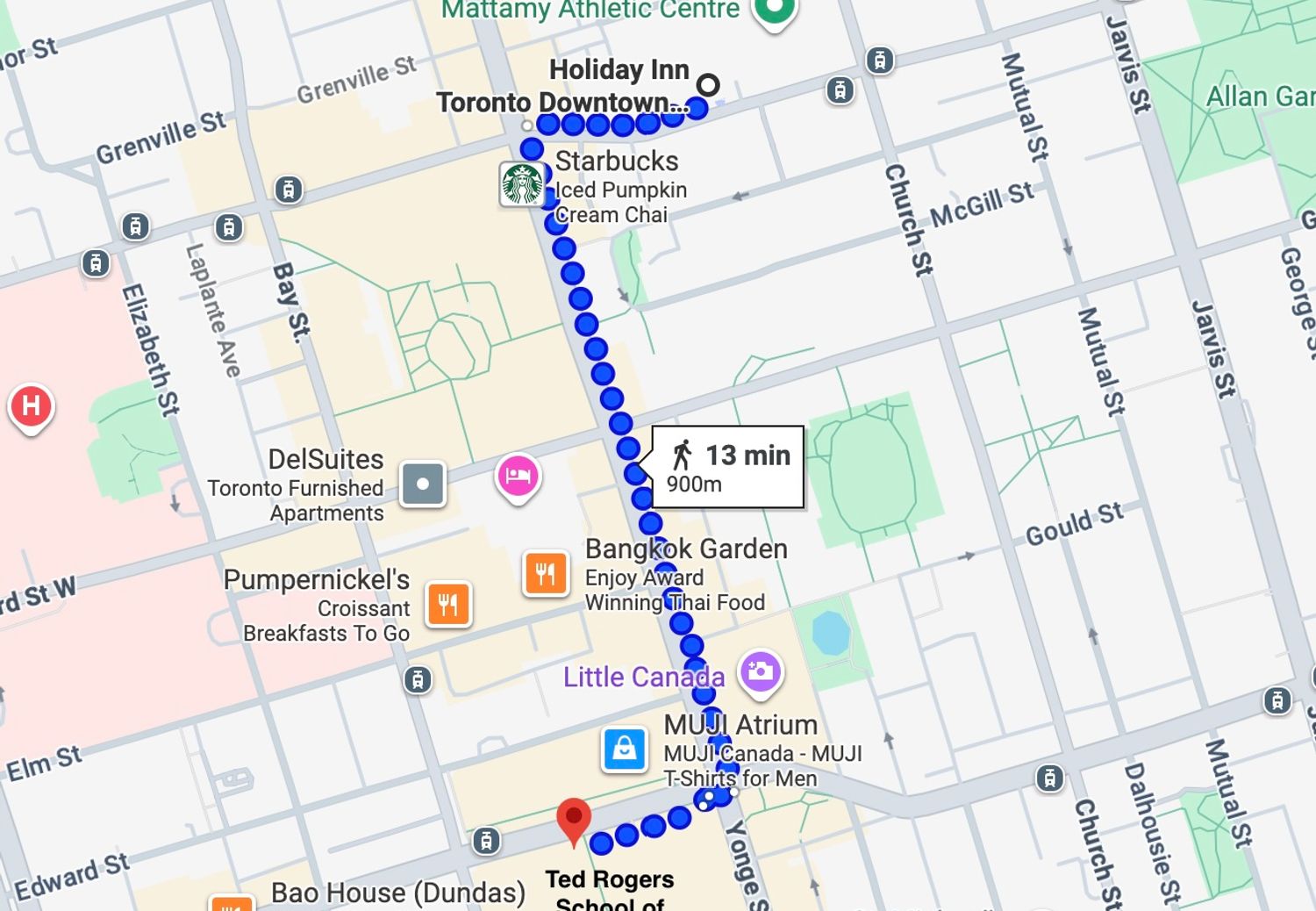This screenshot has height=911, width=1316.
Task: Open the DelSuites Toronto Furnished Apartments marker
Action: point(423,484)
